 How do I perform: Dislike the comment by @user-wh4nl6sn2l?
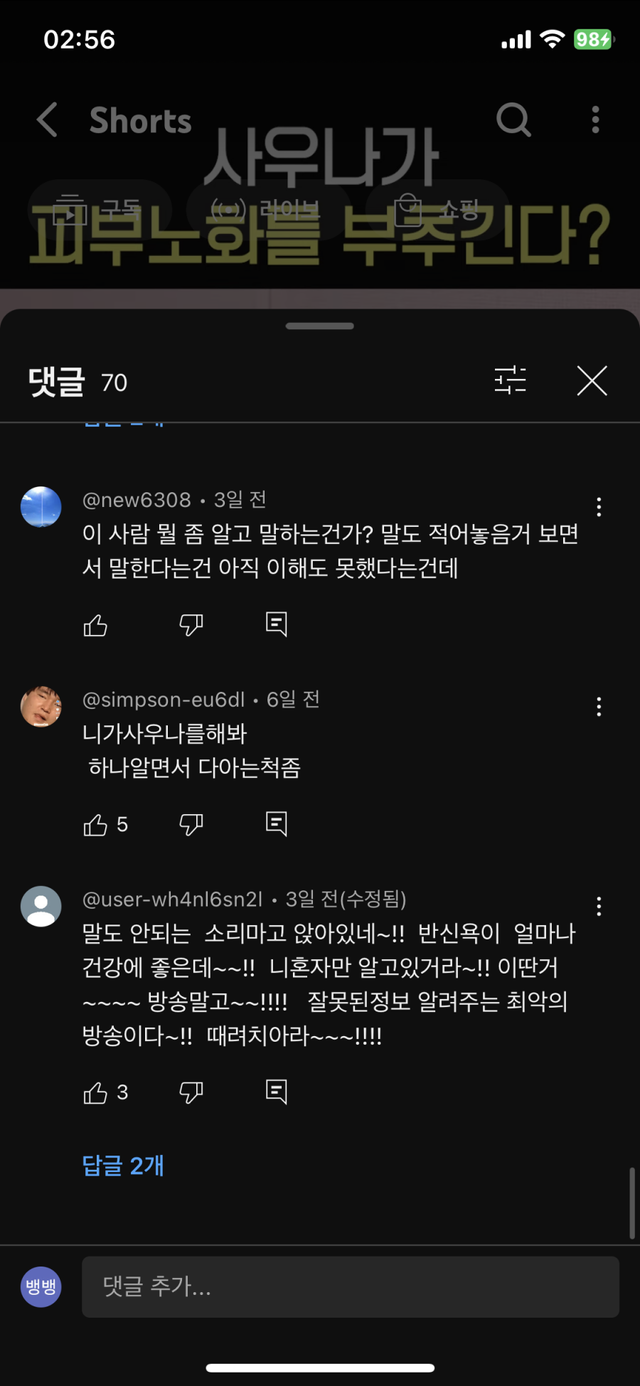click(x=191, y=1092)
